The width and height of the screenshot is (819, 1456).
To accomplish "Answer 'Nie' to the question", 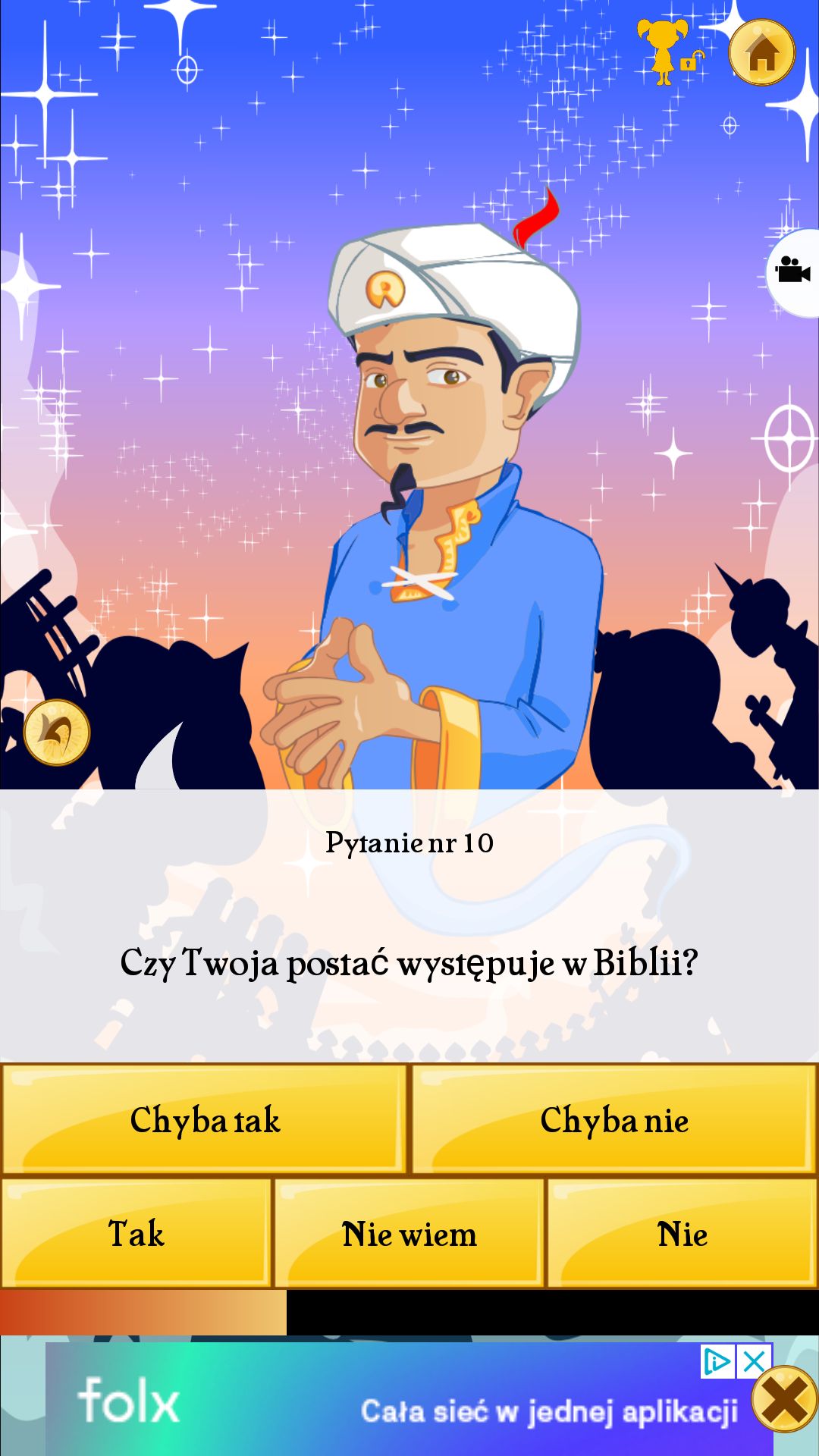I will click(682, 1232).
